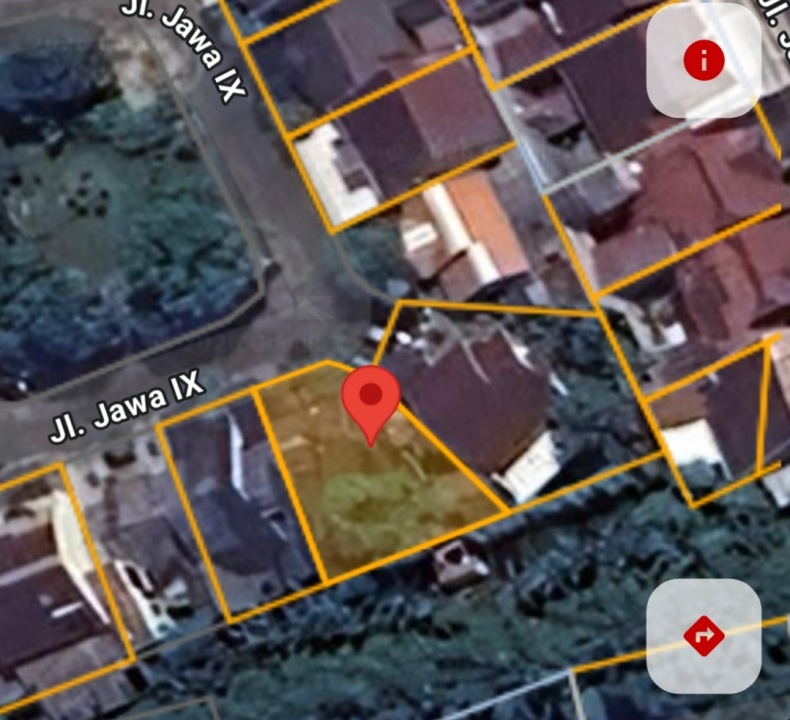Open the info button
790x720 pixels.
(703, 61)
